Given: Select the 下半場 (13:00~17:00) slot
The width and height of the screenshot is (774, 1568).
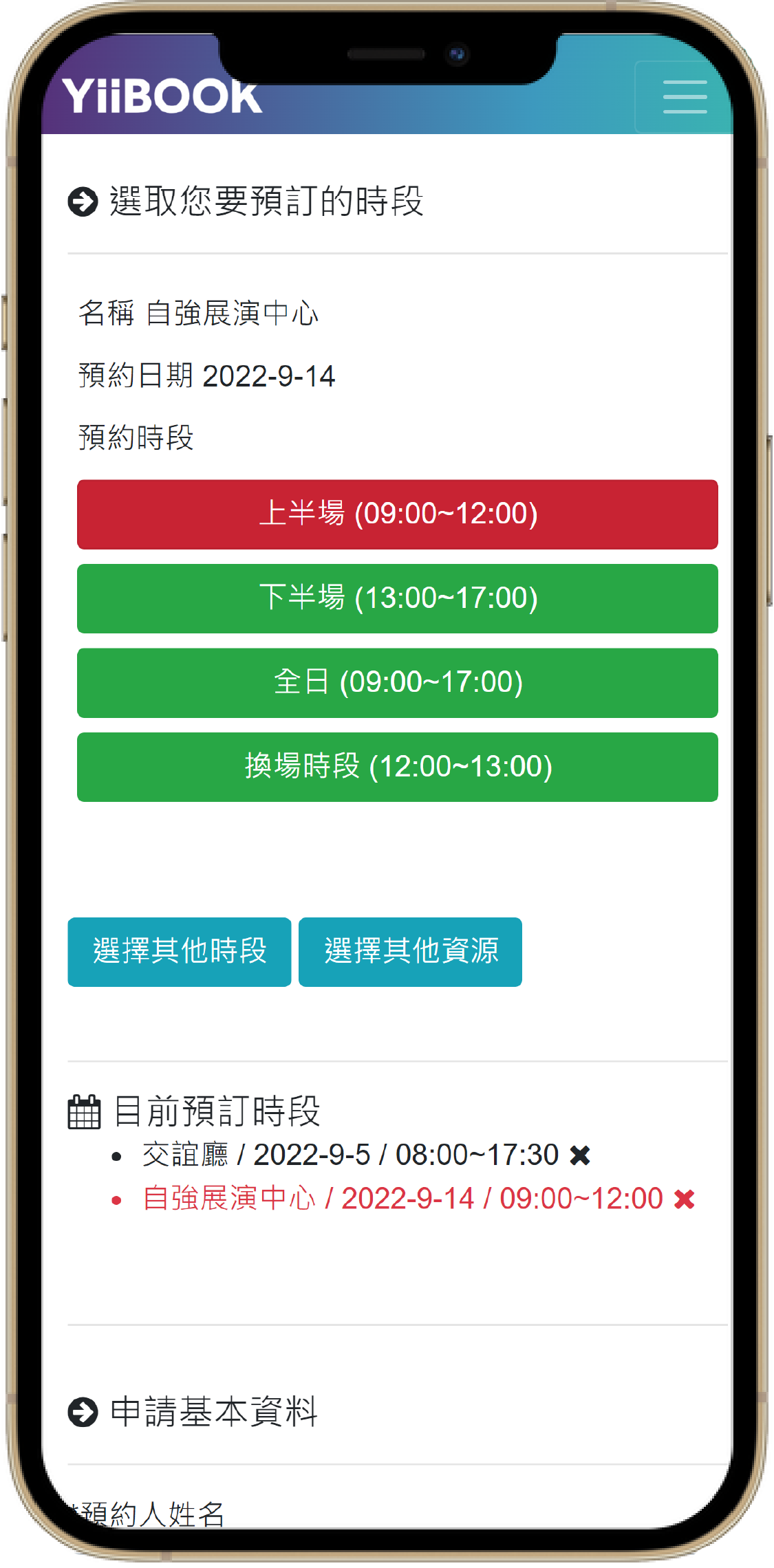Looking at the screenshot, I should pos(397,598).
